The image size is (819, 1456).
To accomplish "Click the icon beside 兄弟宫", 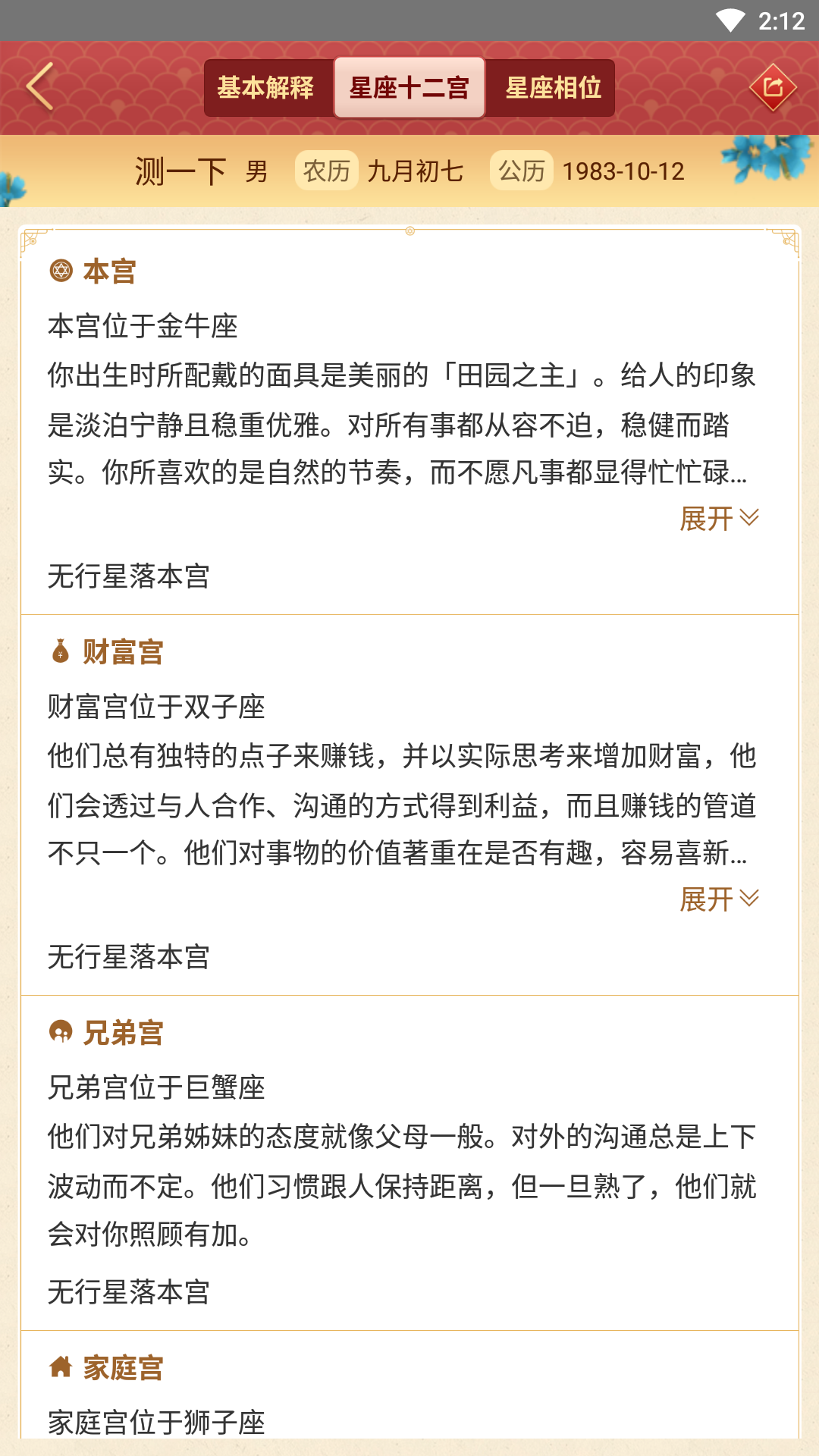I will [61, 1031].
